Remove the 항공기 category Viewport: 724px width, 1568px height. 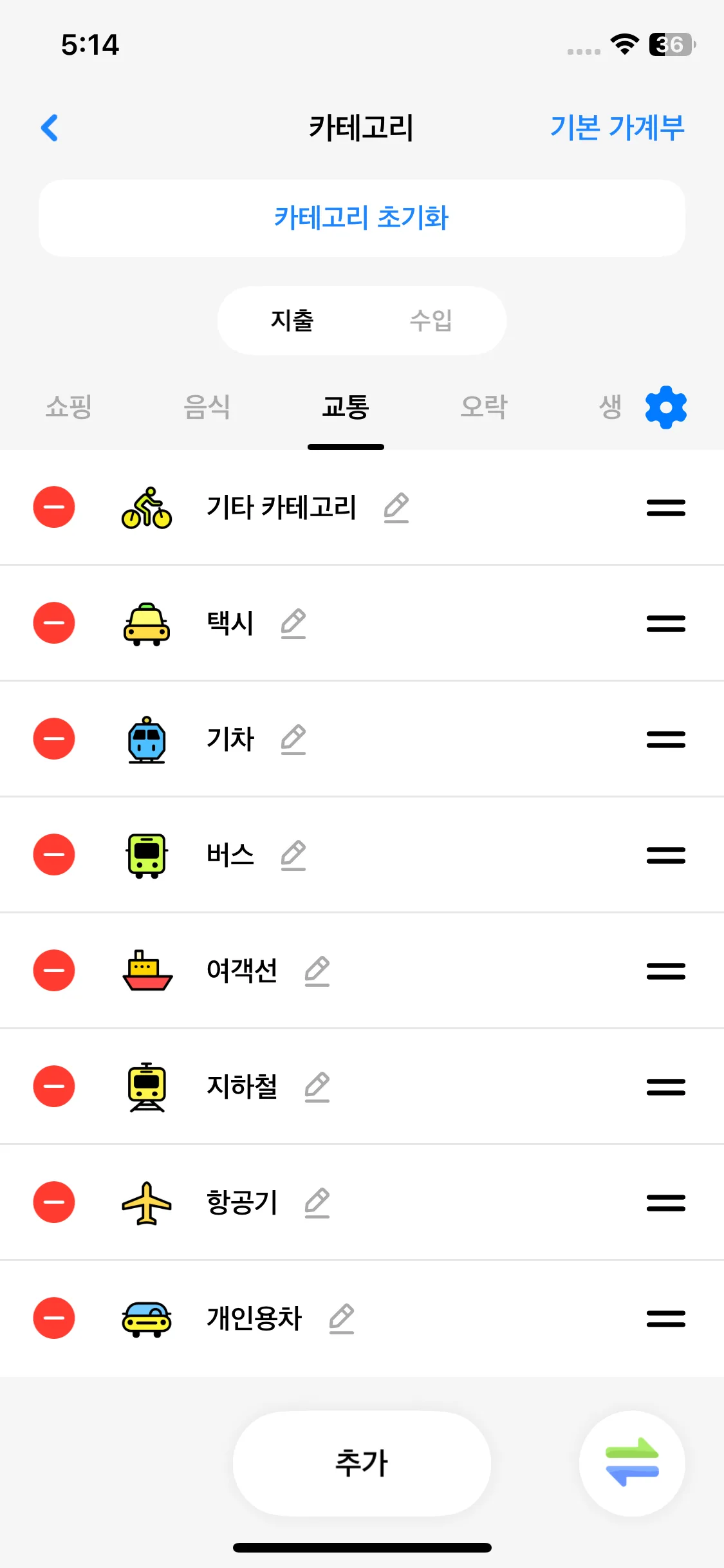pyautogui.click(x=54, y=1202)
